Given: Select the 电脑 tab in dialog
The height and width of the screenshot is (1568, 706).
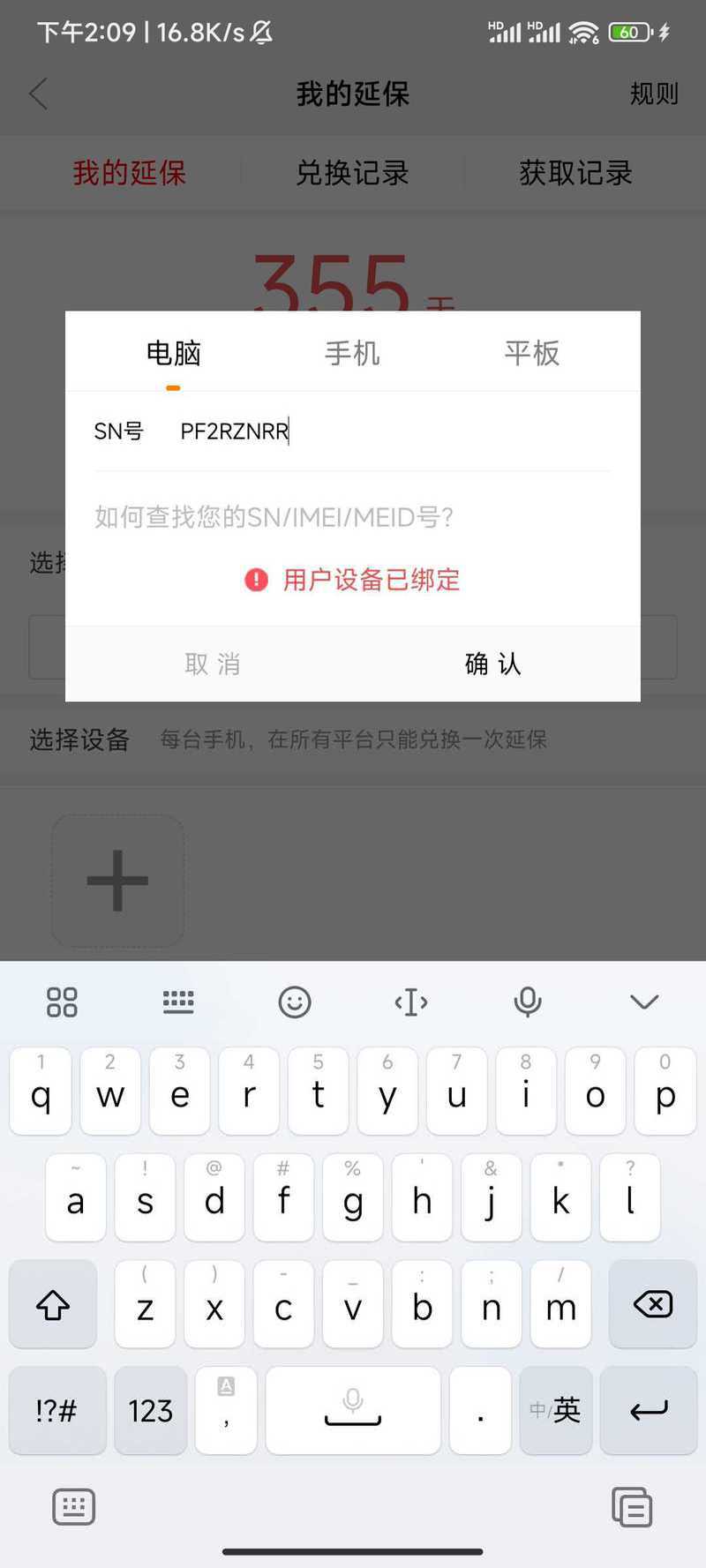Looking at the screenshot, I should (x=174, y=353).
